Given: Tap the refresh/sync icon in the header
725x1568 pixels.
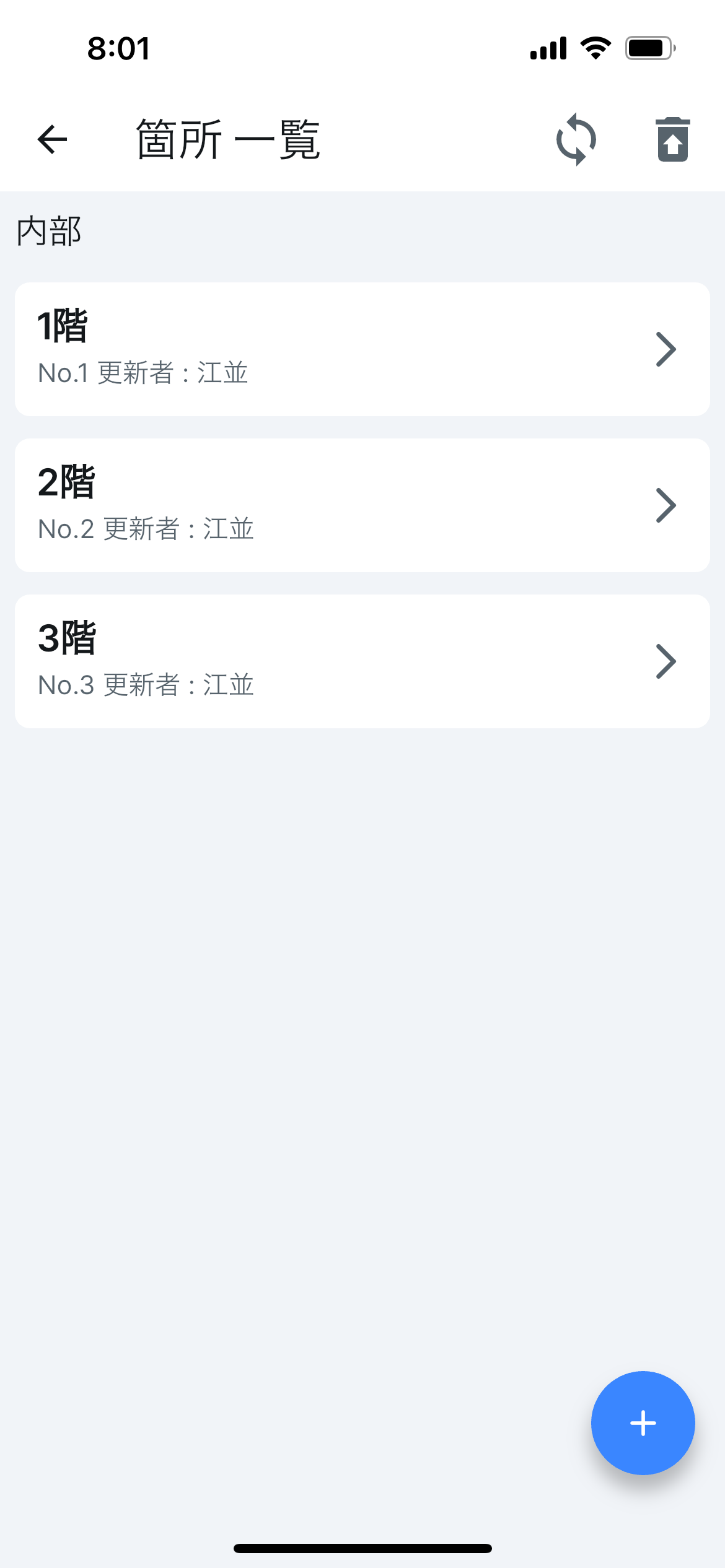Looking at the screenshot, I should tap(576, 139).
